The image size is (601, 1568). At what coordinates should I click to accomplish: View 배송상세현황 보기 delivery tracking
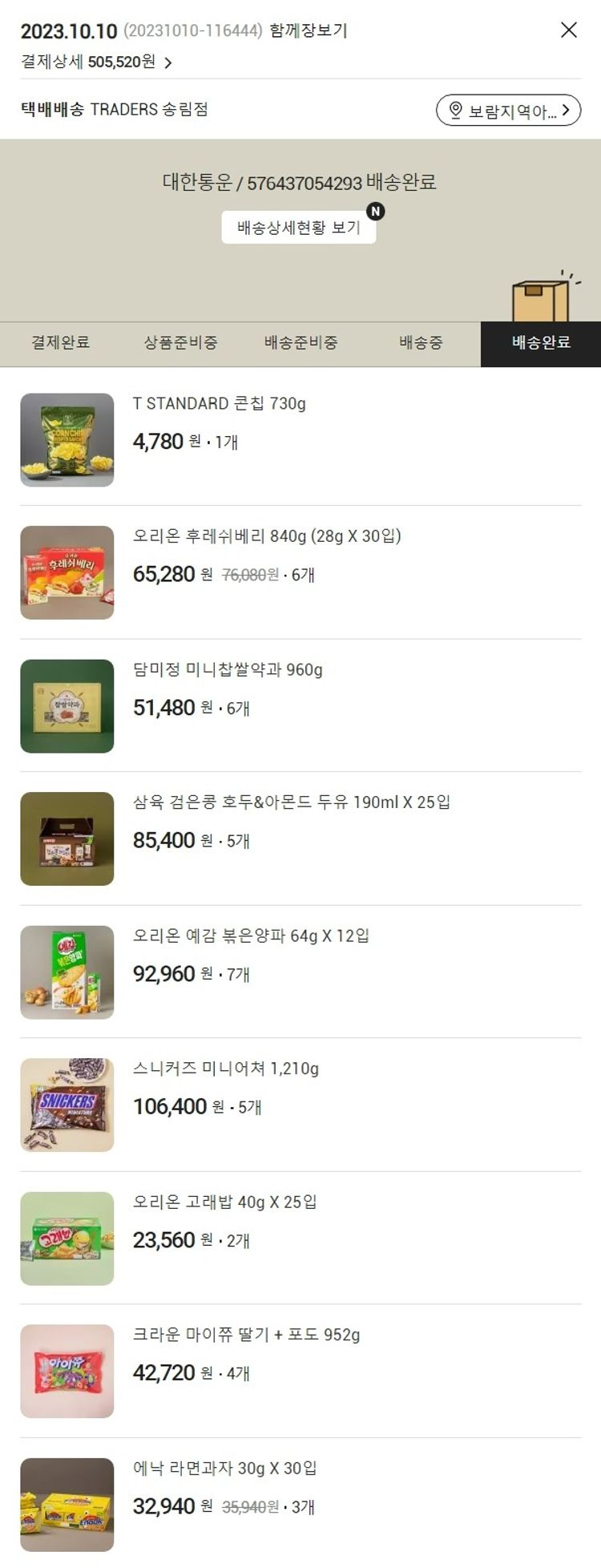pyautogui.click(x=298, y=228)
